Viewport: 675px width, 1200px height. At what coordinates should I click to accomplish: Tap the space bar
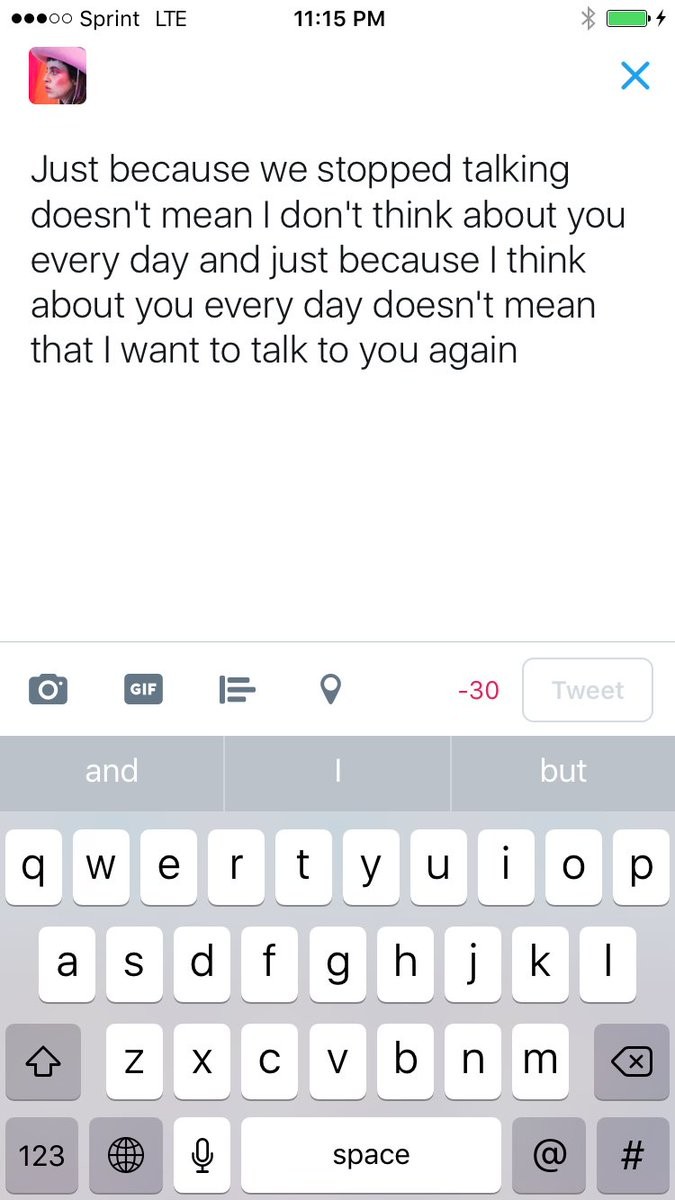[x=371, y=1155]
